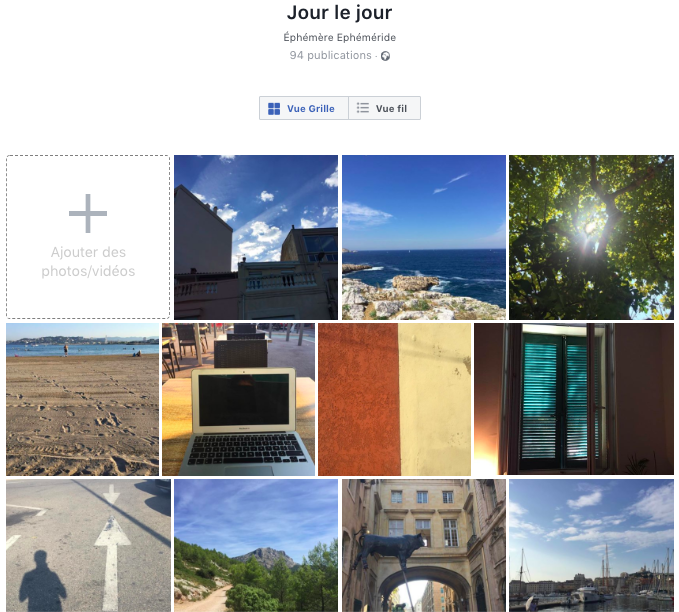Open the sun through tree leaves photo
679x612 pixels.
coord(591,237)
